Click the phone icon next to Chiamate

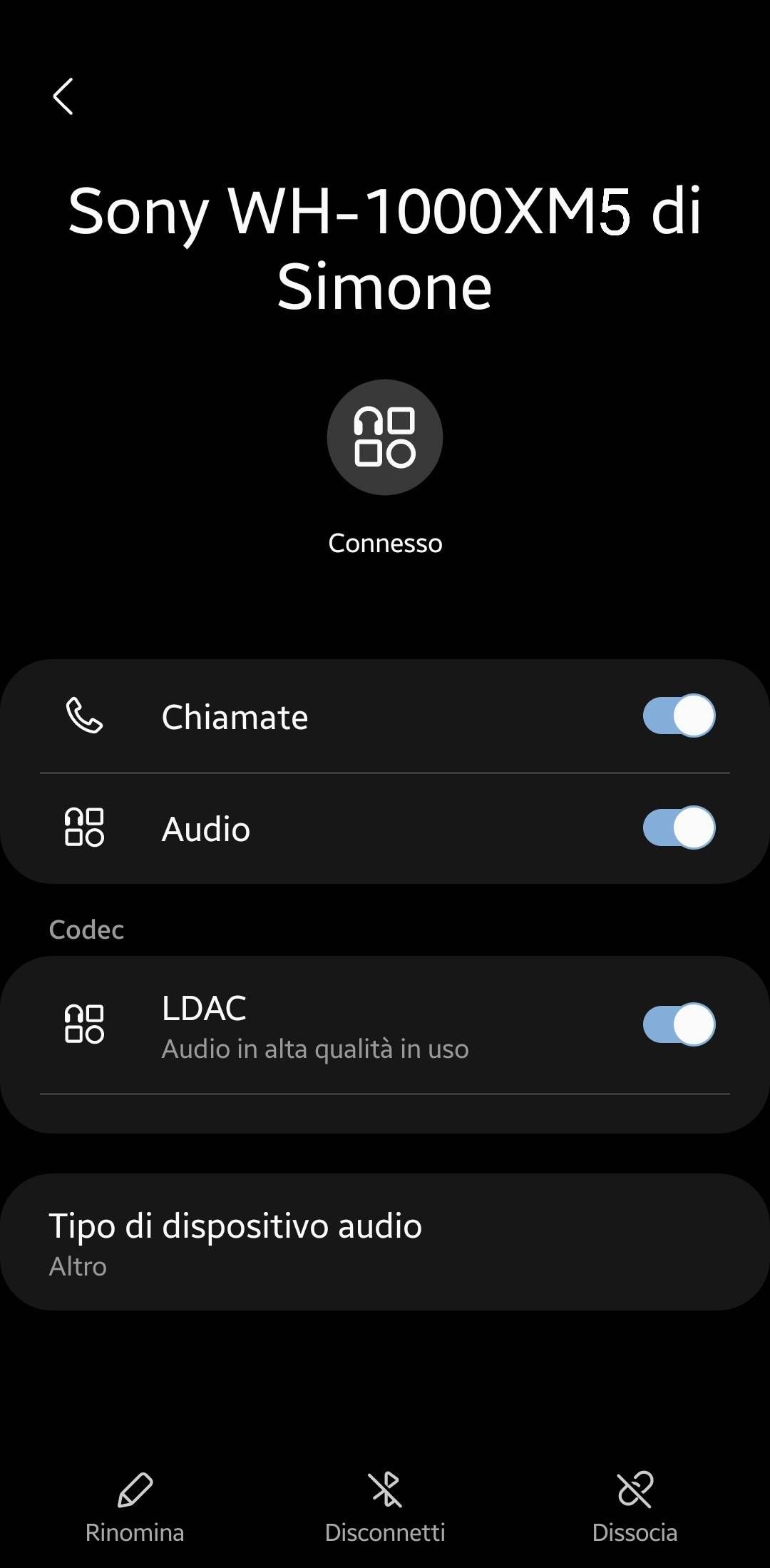click(x=85, y=716)
